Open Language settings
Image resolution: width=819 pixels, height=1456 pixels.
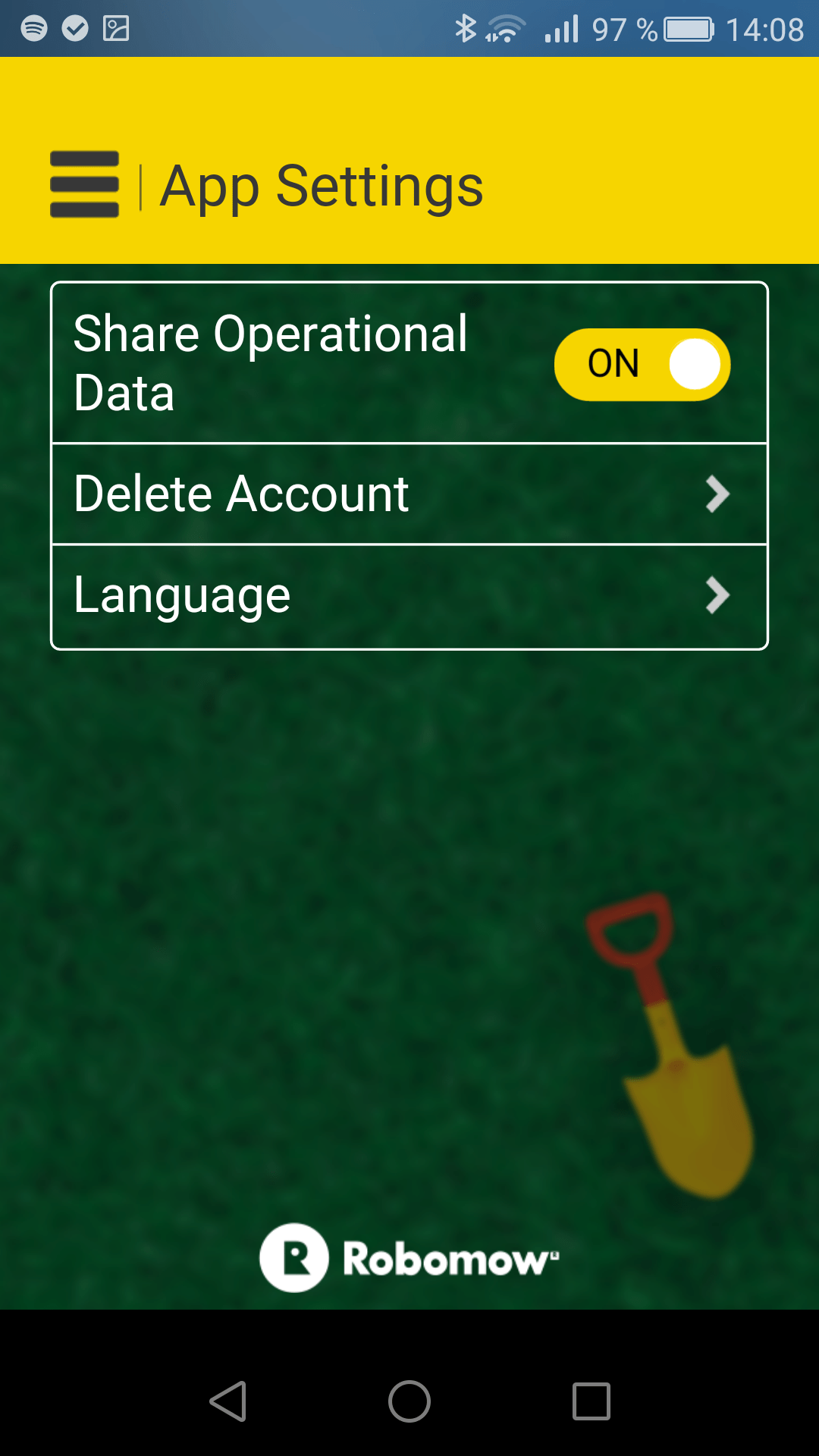(x=409, y=596)
